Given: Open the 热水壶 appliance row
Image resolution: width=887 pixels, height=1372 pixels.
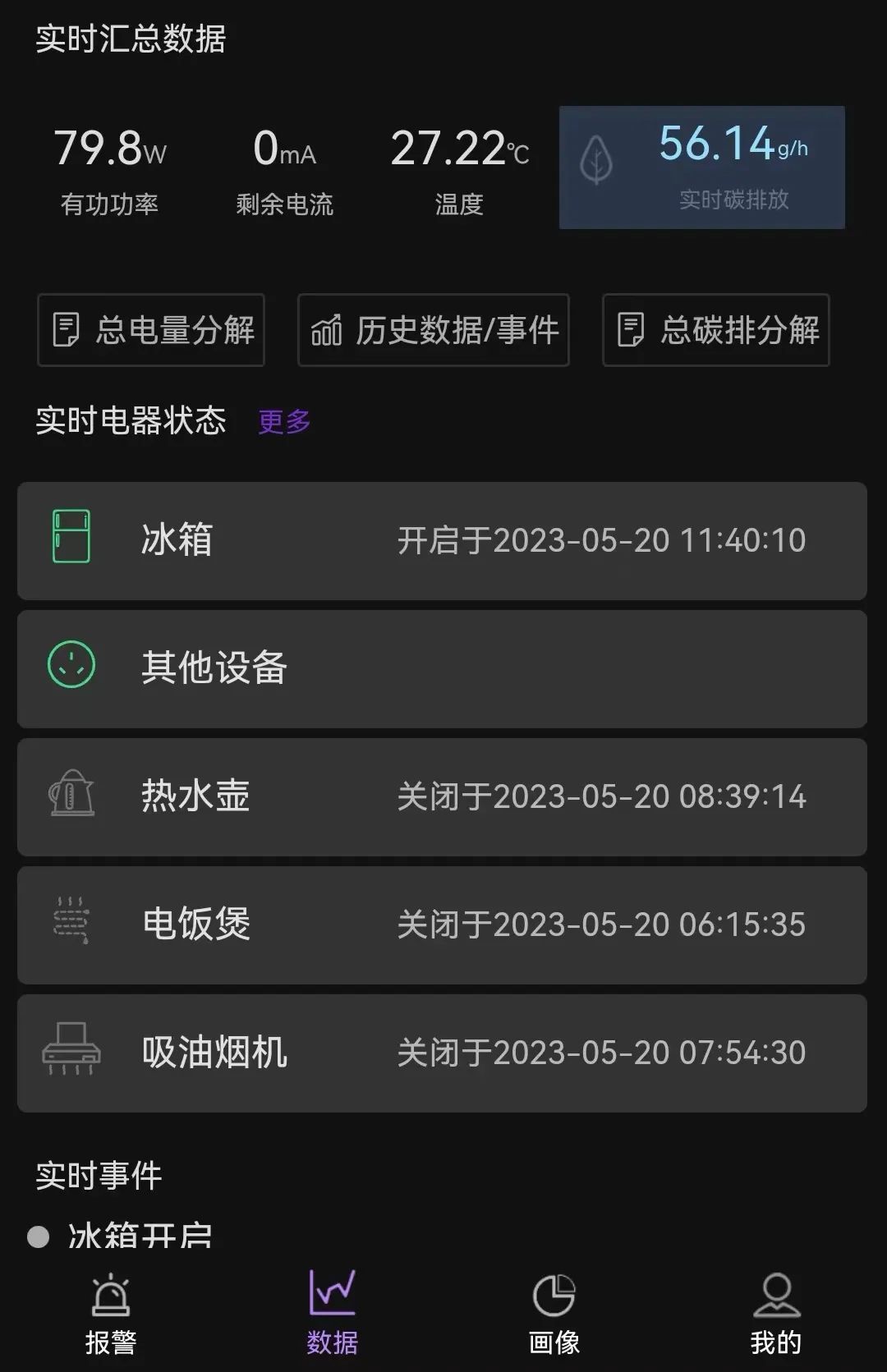Looking at the screenshot, I should (442, 796).
